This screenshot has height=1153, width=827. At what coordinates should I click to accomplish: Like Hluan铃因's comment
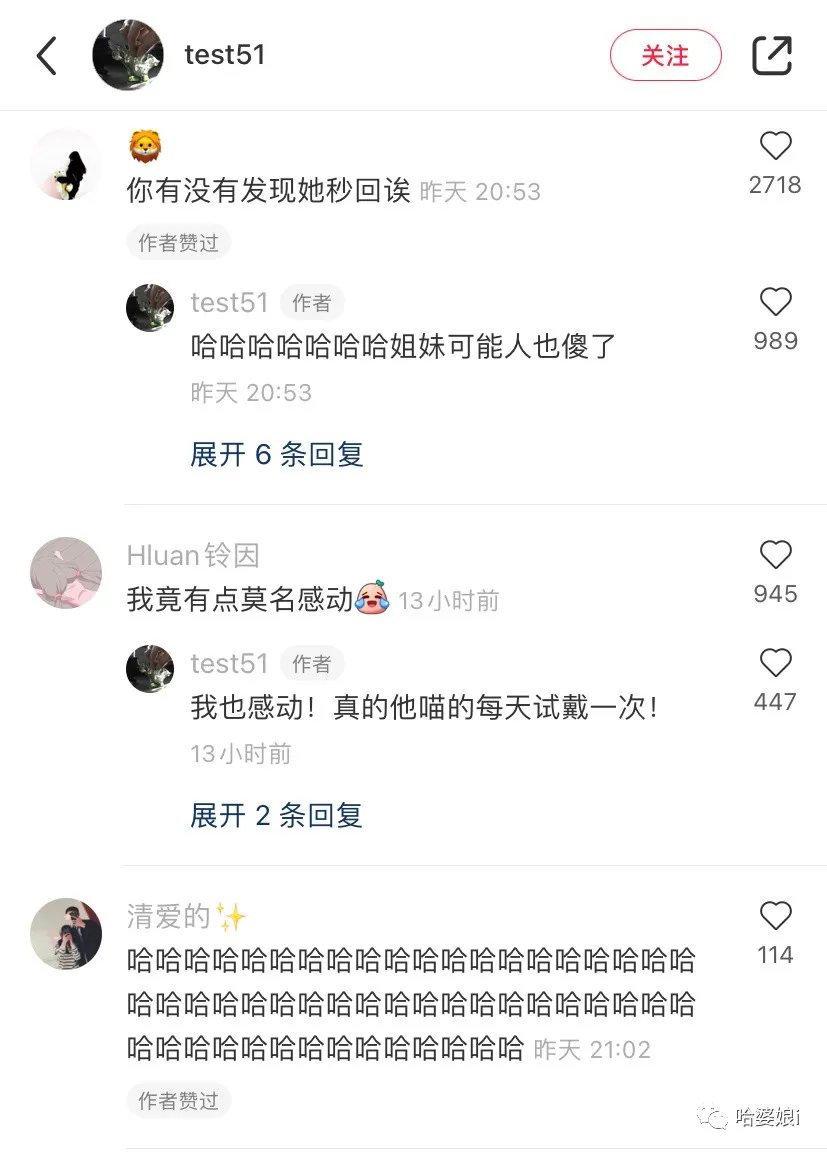point(775,555)
